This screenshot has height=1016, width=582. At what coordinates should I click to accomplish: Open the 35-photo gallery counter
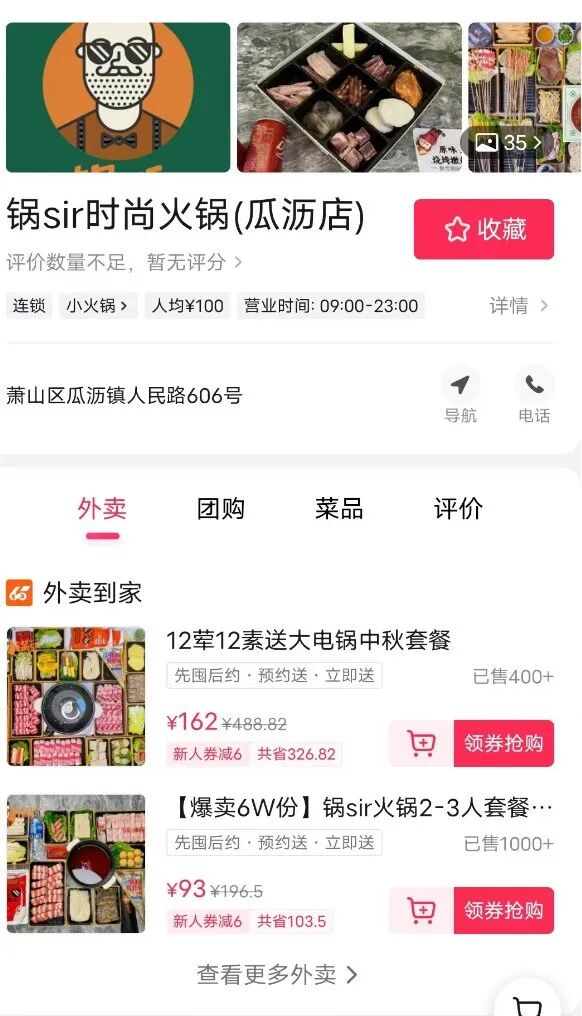coord(509,143)
